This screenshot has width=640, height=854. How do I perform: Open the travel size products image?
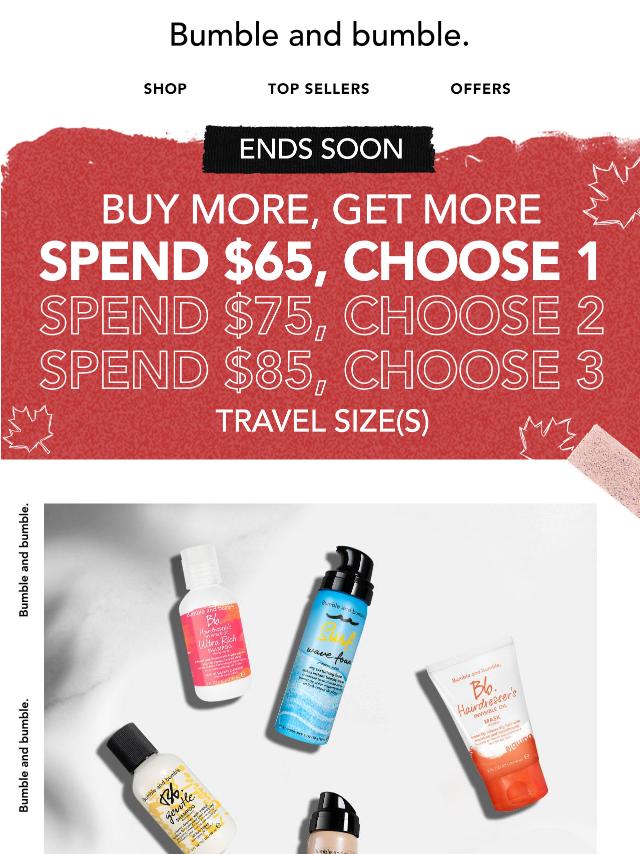click(320, 680)
